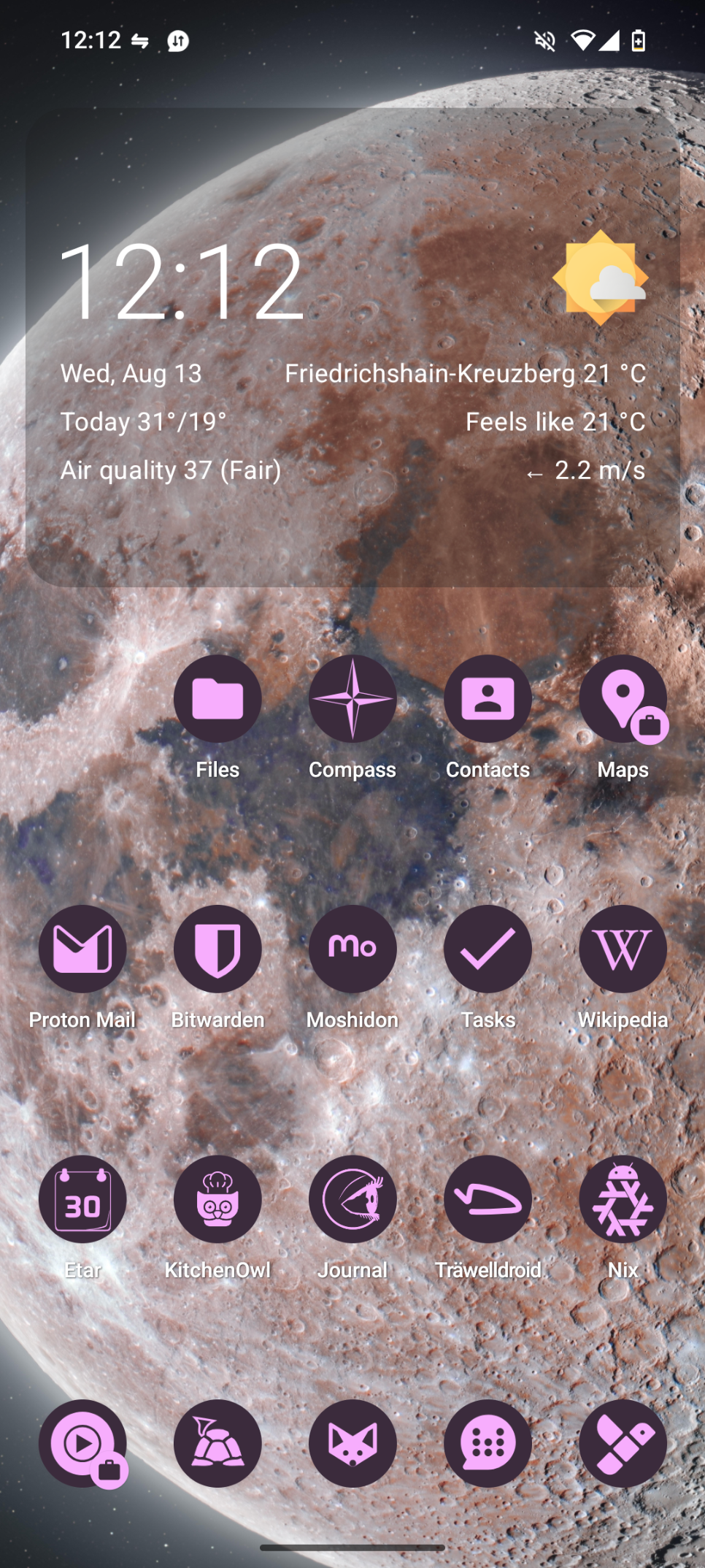Viewport: 705px width, 1568px height.
Task: Open the KitchenOwl app
Action: 217,1199
